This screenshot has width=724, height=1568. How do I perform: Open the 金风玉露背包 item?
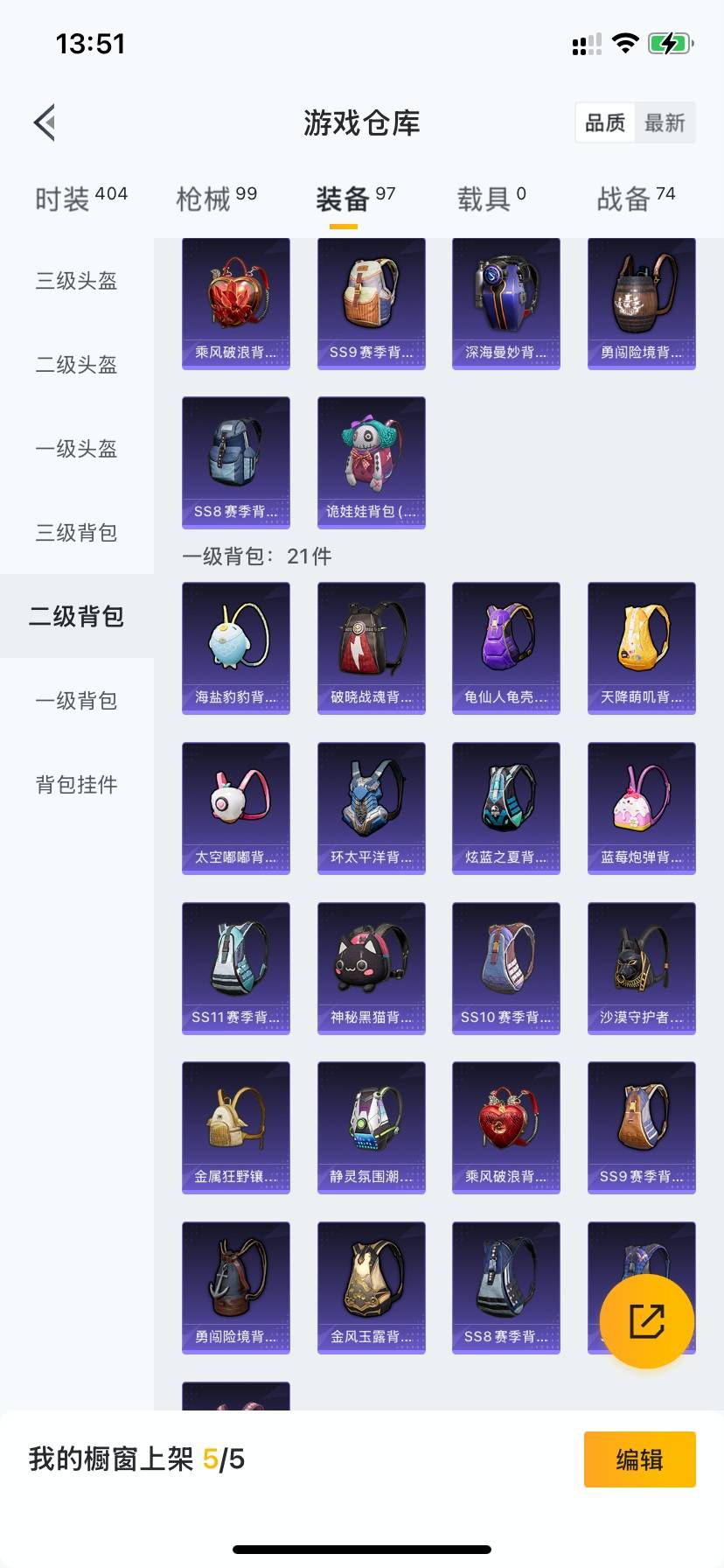(371, 1287)
